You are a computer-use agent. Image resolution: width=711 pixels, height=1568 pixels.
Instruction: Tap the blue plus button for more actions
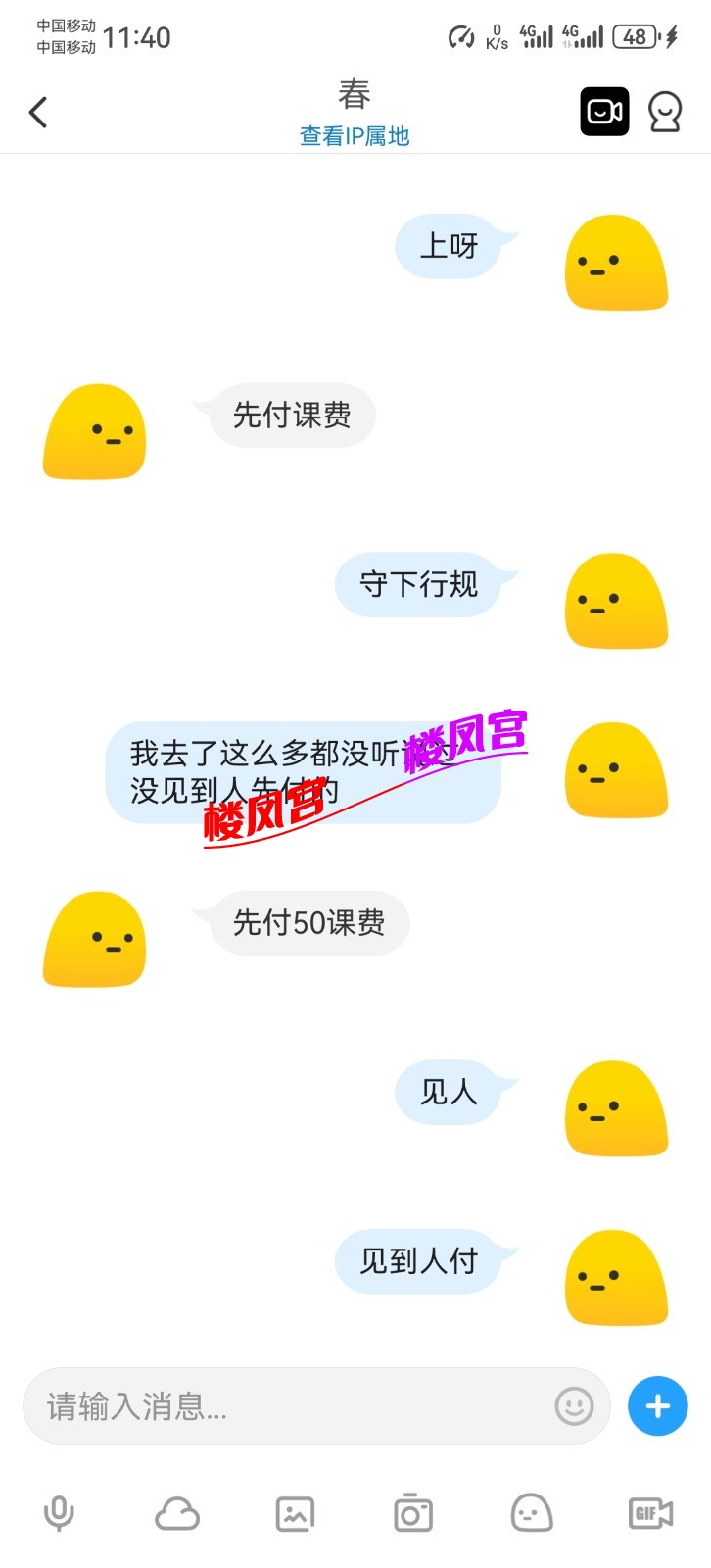click(x=657, y=1406)
